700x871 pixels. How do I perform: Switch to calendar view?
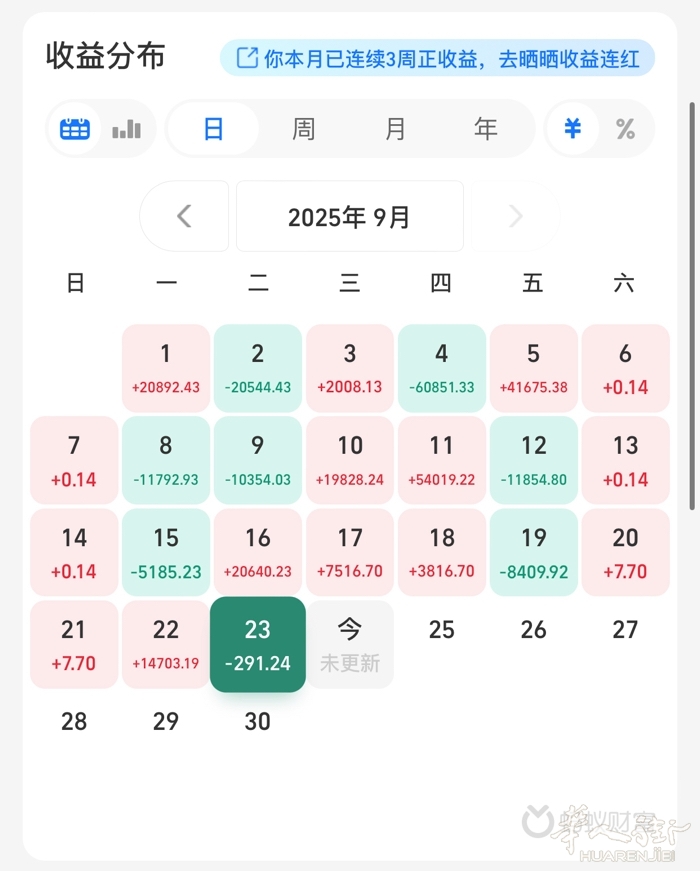click(x=75, y=129)
